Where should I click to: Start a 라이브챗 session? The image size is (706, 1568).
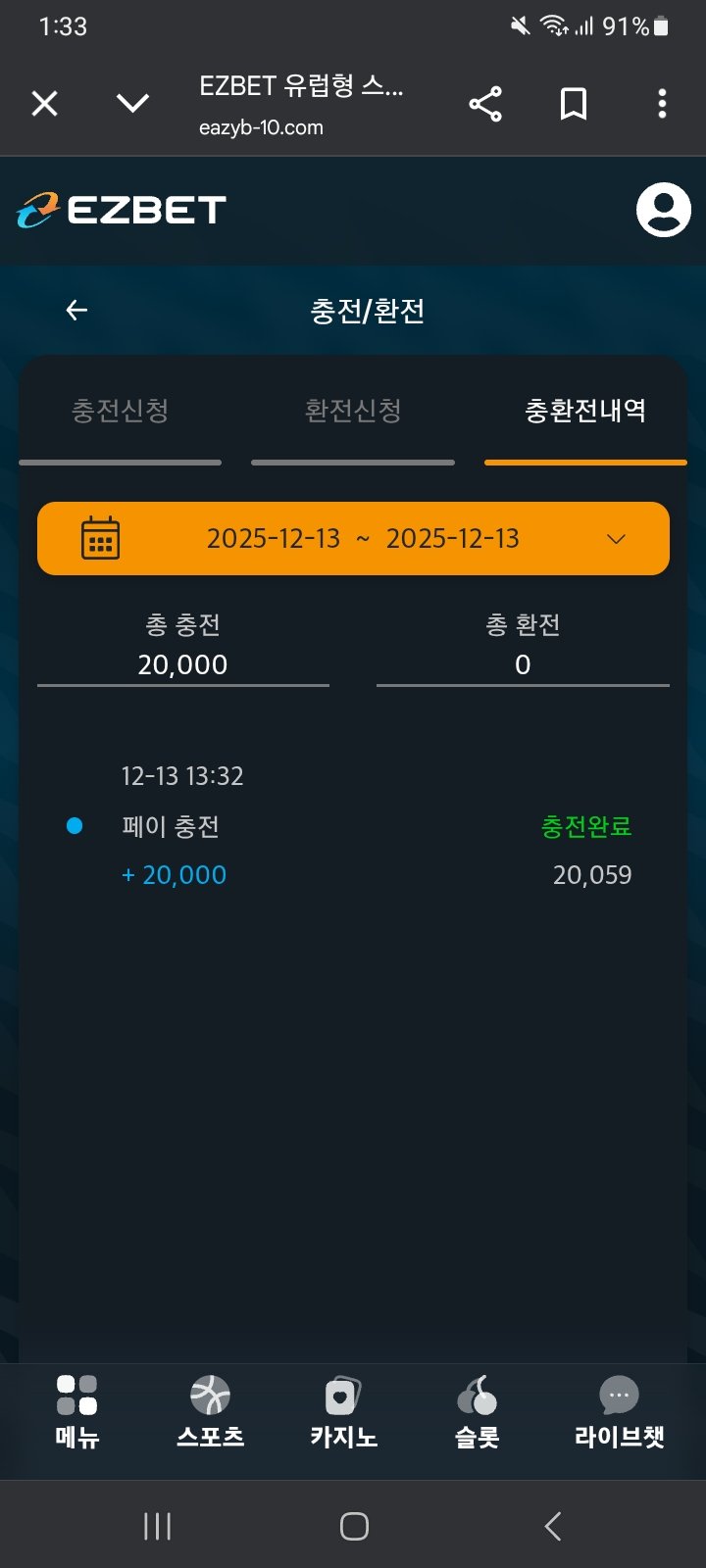(x=619, y=1411)
